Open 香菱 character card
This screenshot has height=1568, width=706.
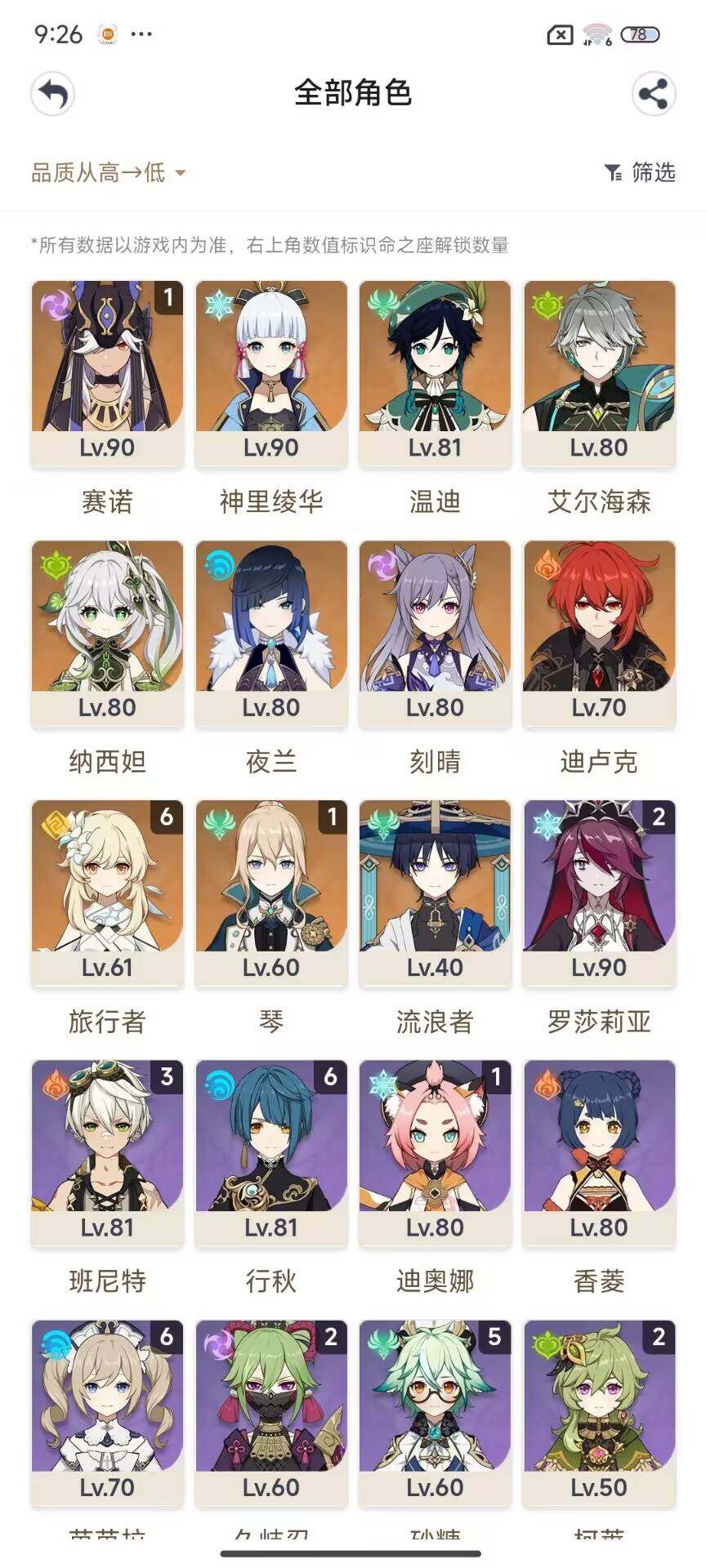point(599,1153)
